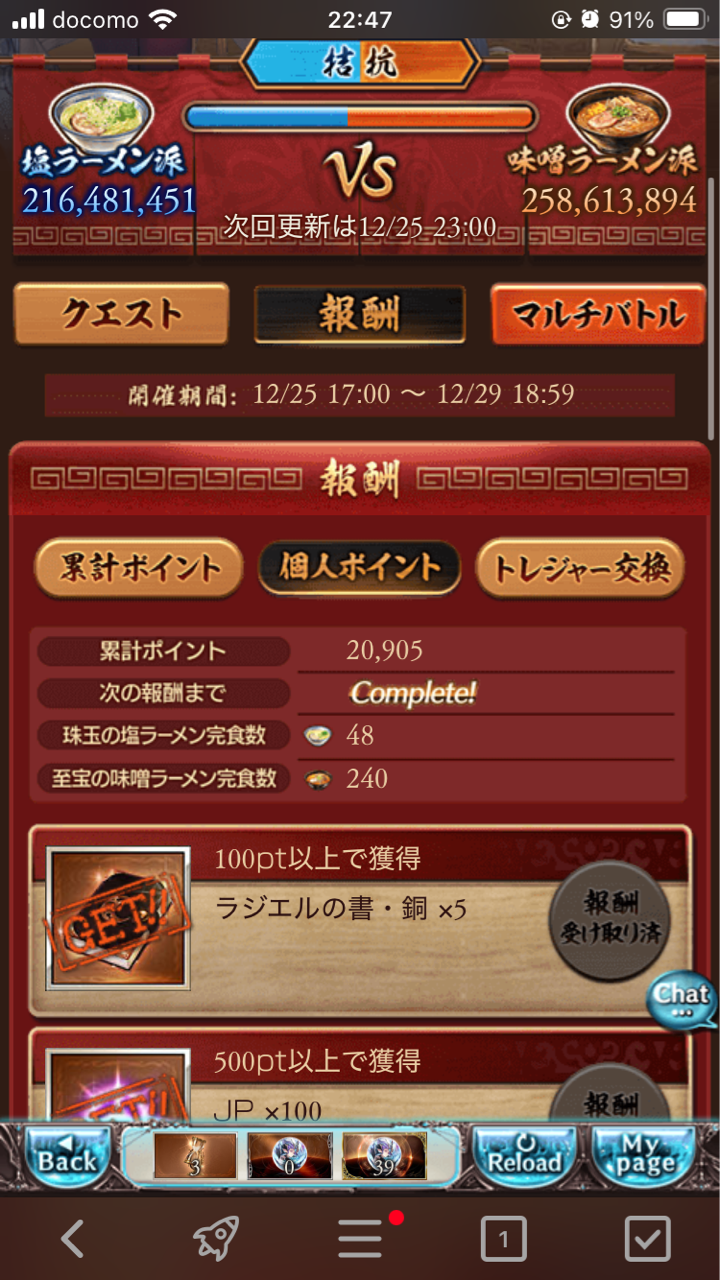Open the browser tabs counter

click(503, 1240)
